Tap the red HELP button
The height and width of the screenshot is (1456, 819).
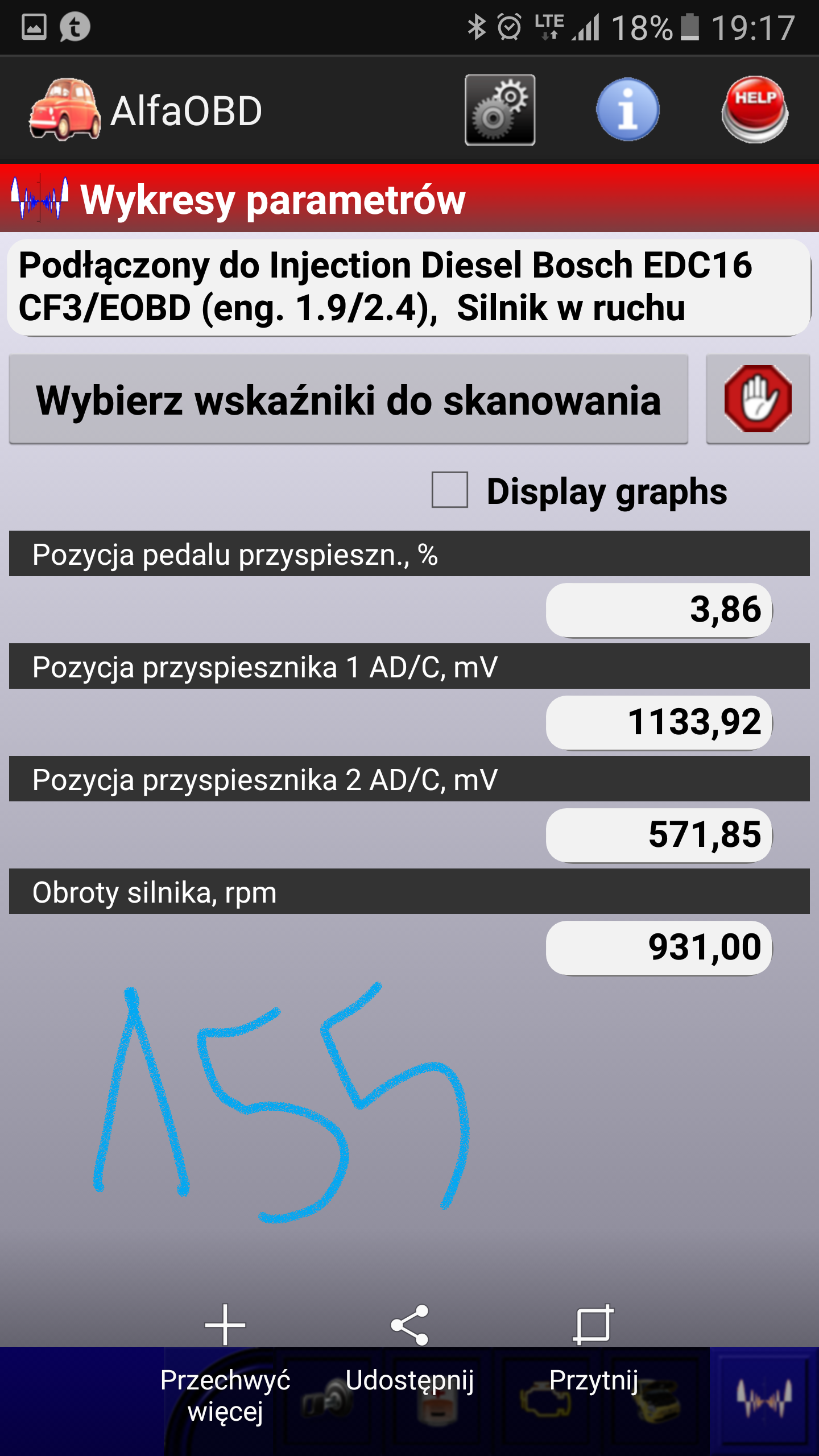click(x=755, y=110)
